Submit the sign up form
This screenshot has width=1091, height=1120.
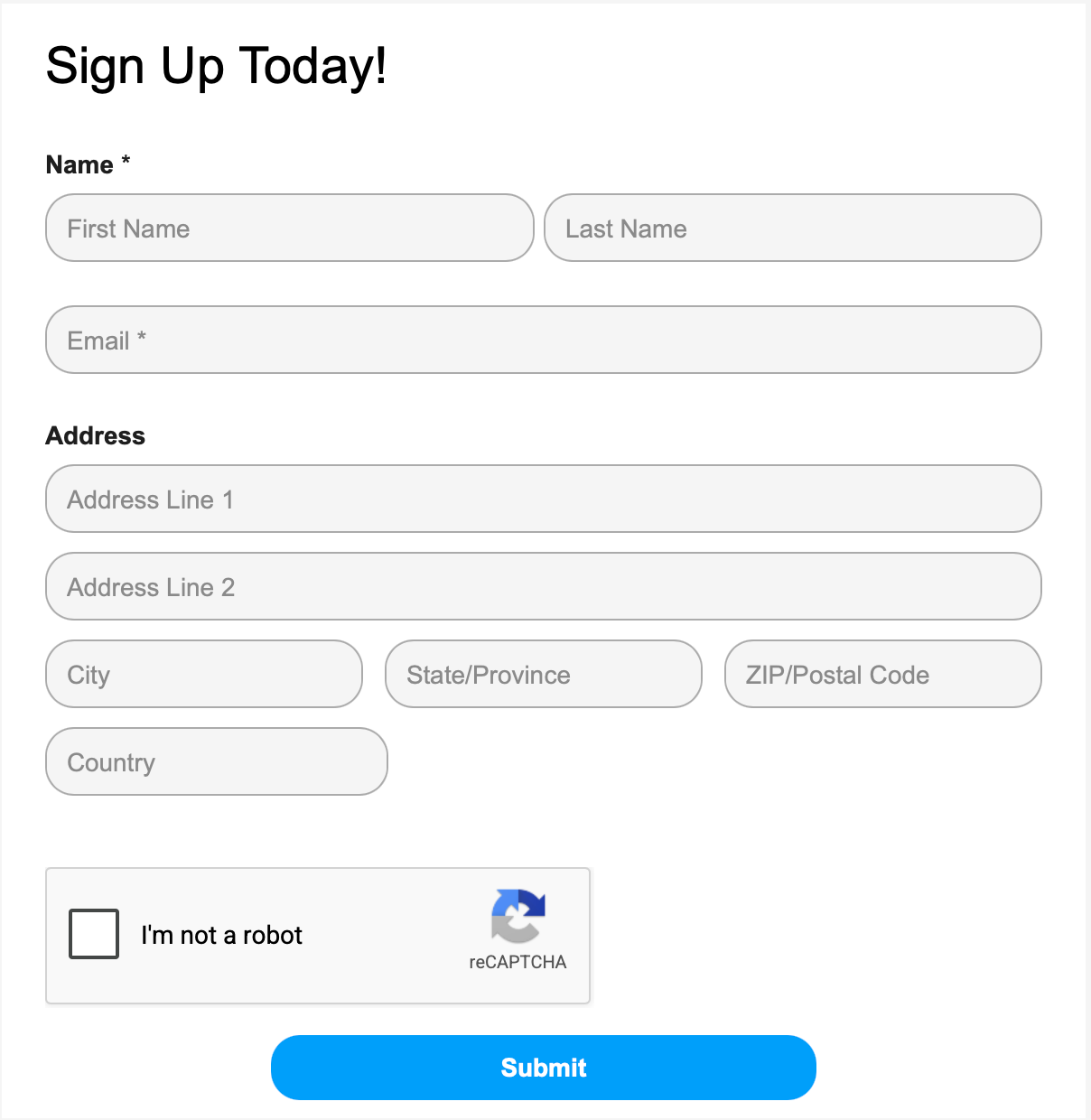tap(543, 1068)
